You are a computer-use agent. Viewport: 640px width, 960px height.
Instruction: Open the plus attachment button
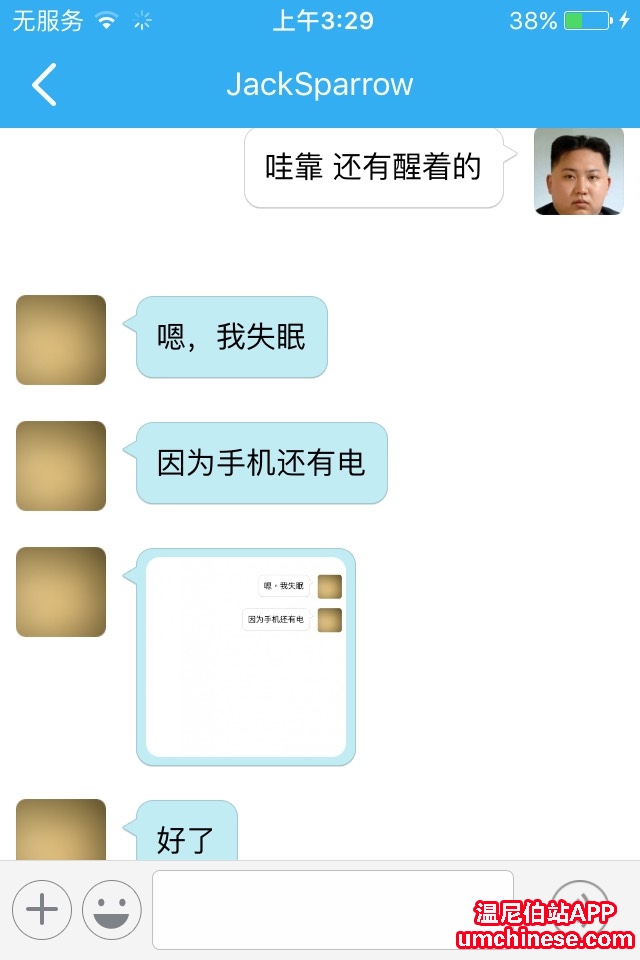(42, 909)
